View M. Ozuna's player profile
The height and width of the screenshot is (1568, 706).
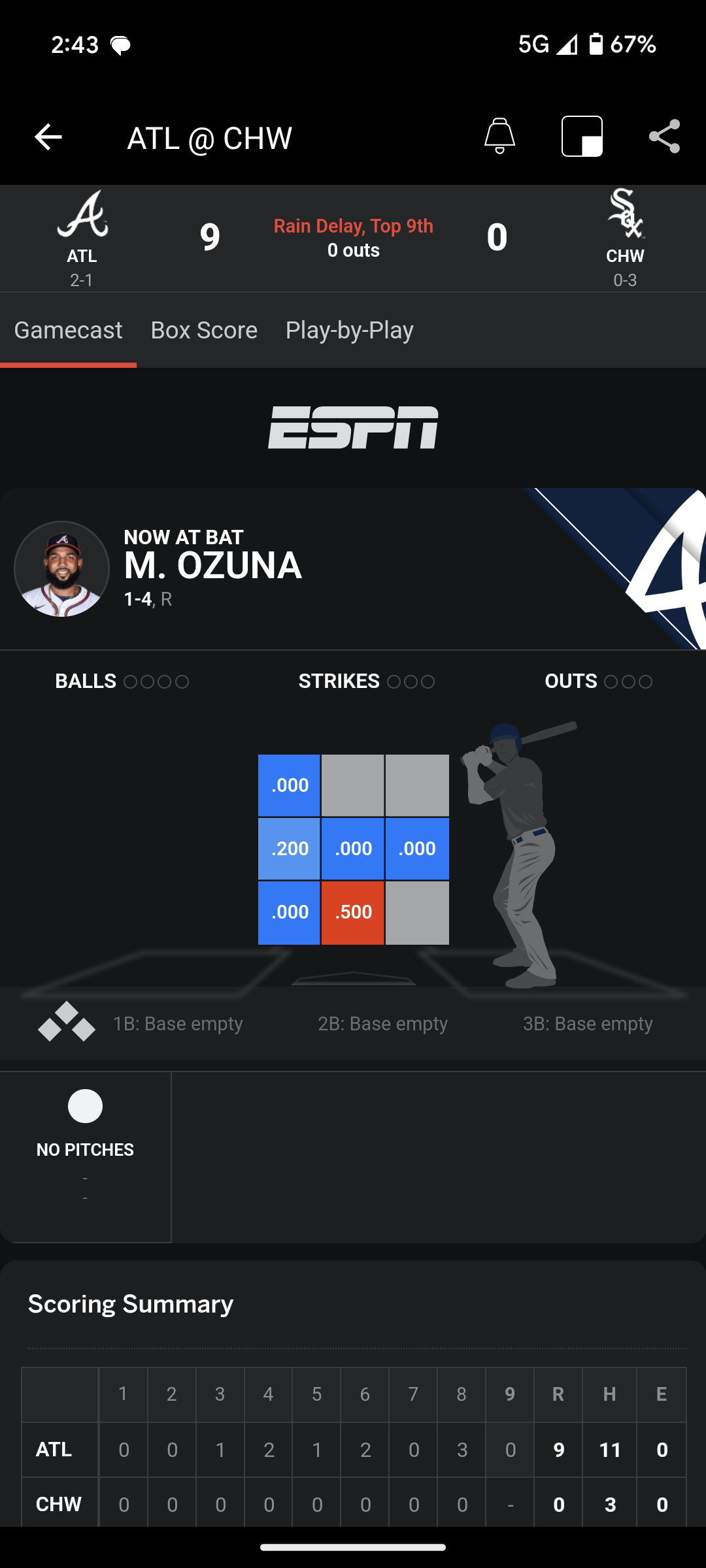click(62, 568)
